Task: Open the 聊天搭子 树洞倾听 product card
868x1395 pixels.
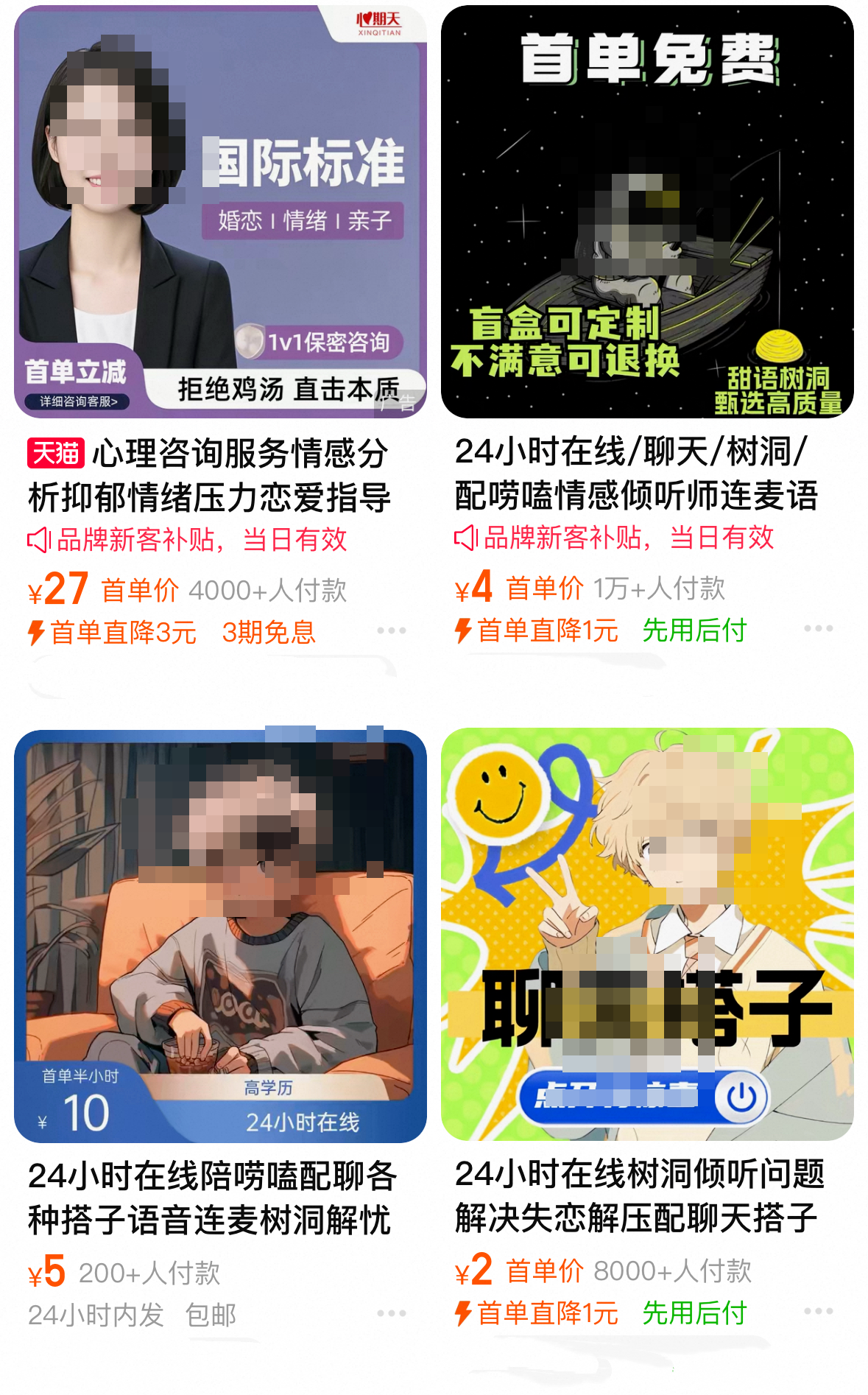Action: pos(646,935)
